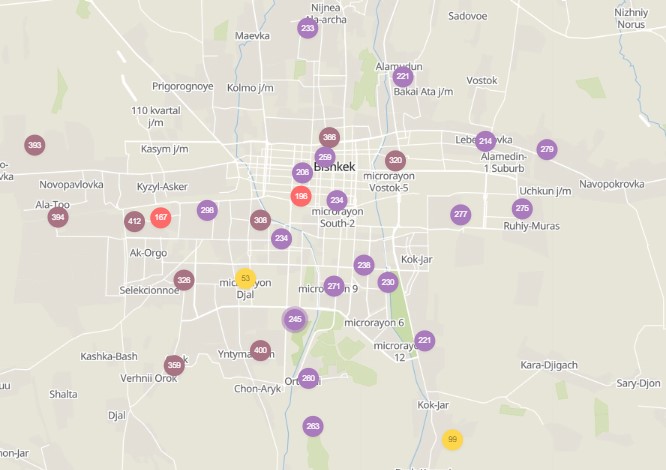Select the 263 marker south of Orto-Sai
The width and height of the screenshot is (666, 470).
pos(313,426)
